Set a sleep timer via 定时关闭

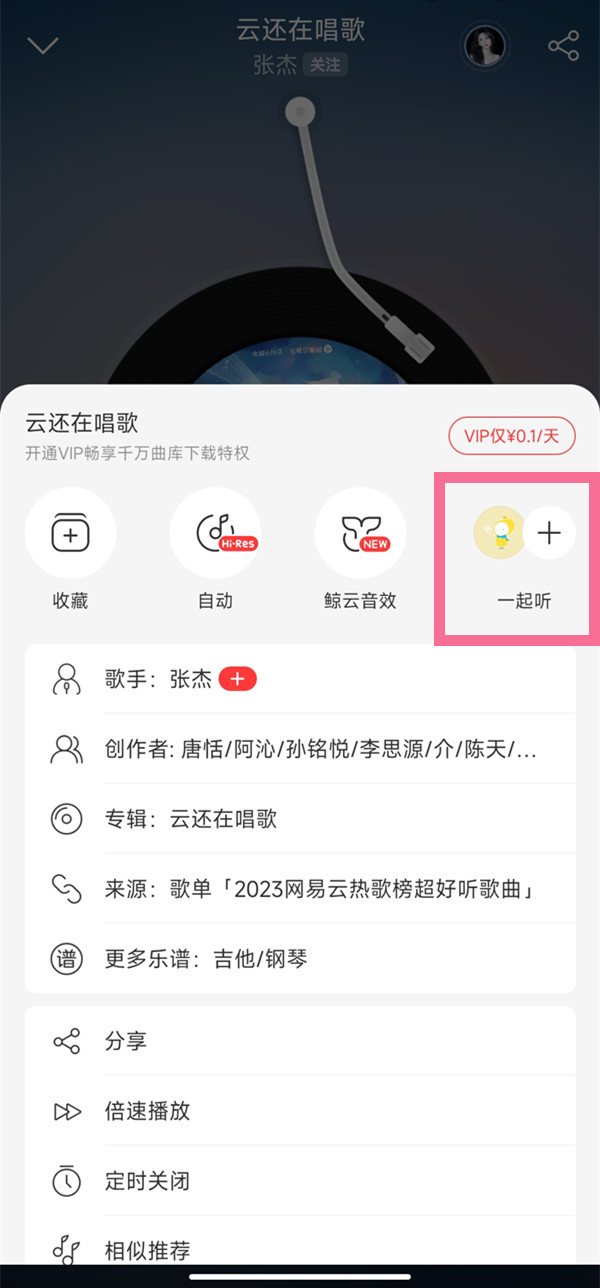pyautogui.click(x=300, y=1181)
